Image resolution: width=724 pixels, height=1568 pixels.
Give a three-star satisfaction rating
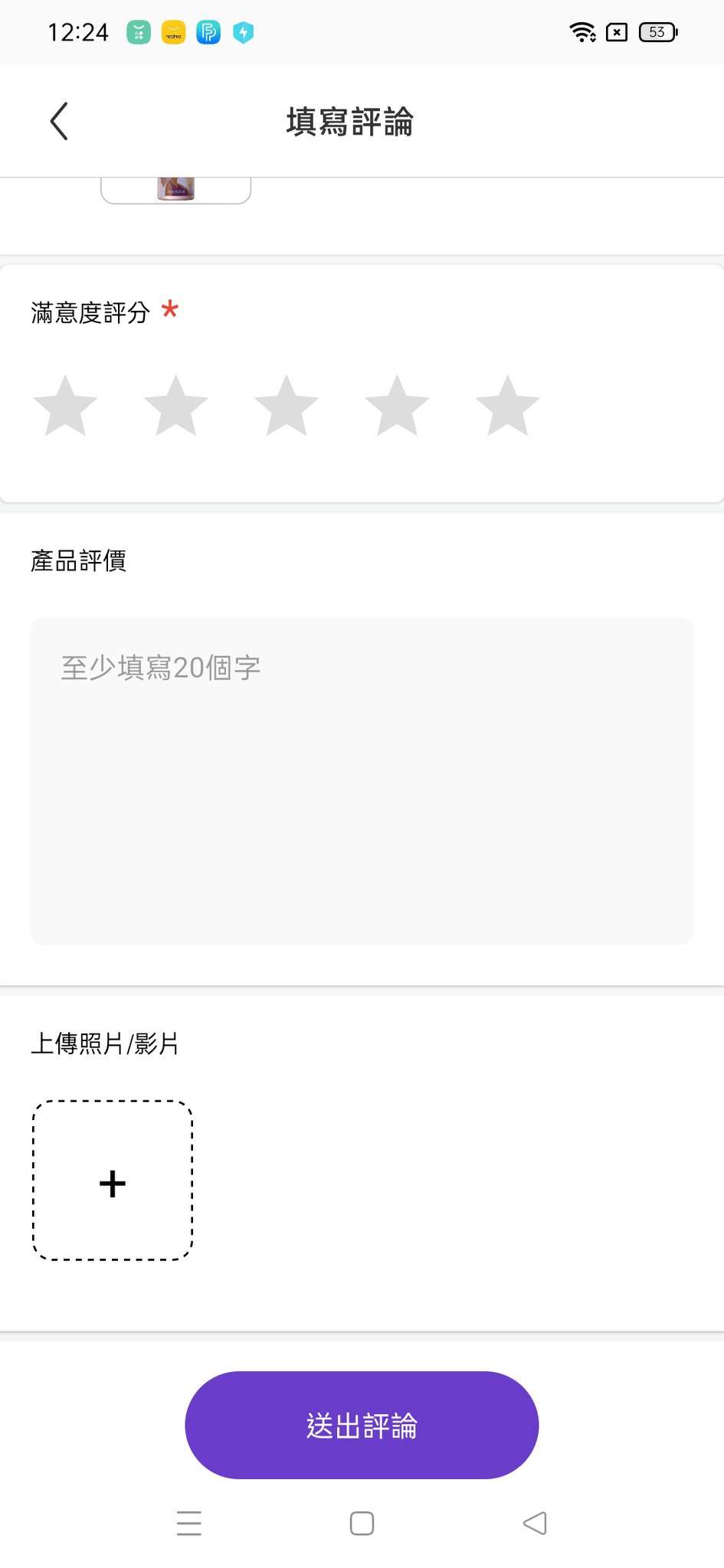click(x=287, y=406)
